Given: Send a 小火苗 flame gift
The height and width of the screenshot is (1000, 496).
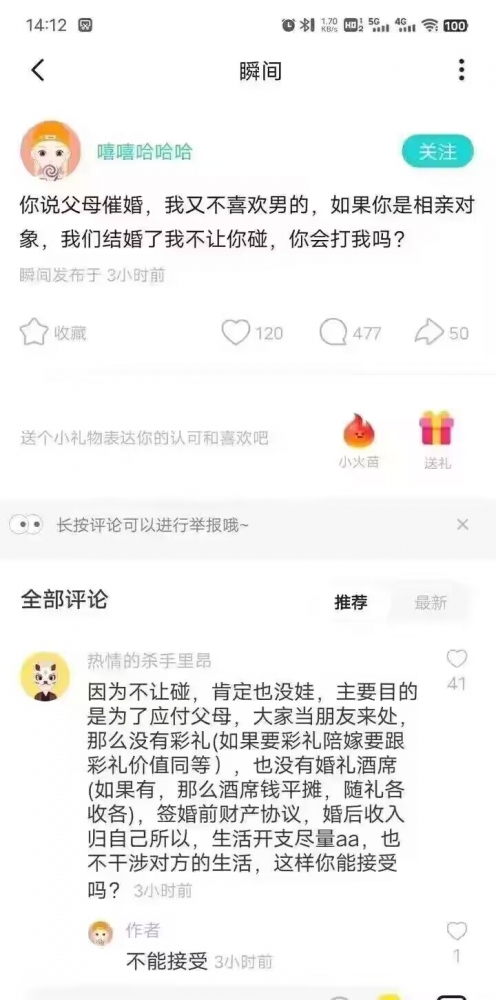Looking at the screenshot, I should pos(359,441).
